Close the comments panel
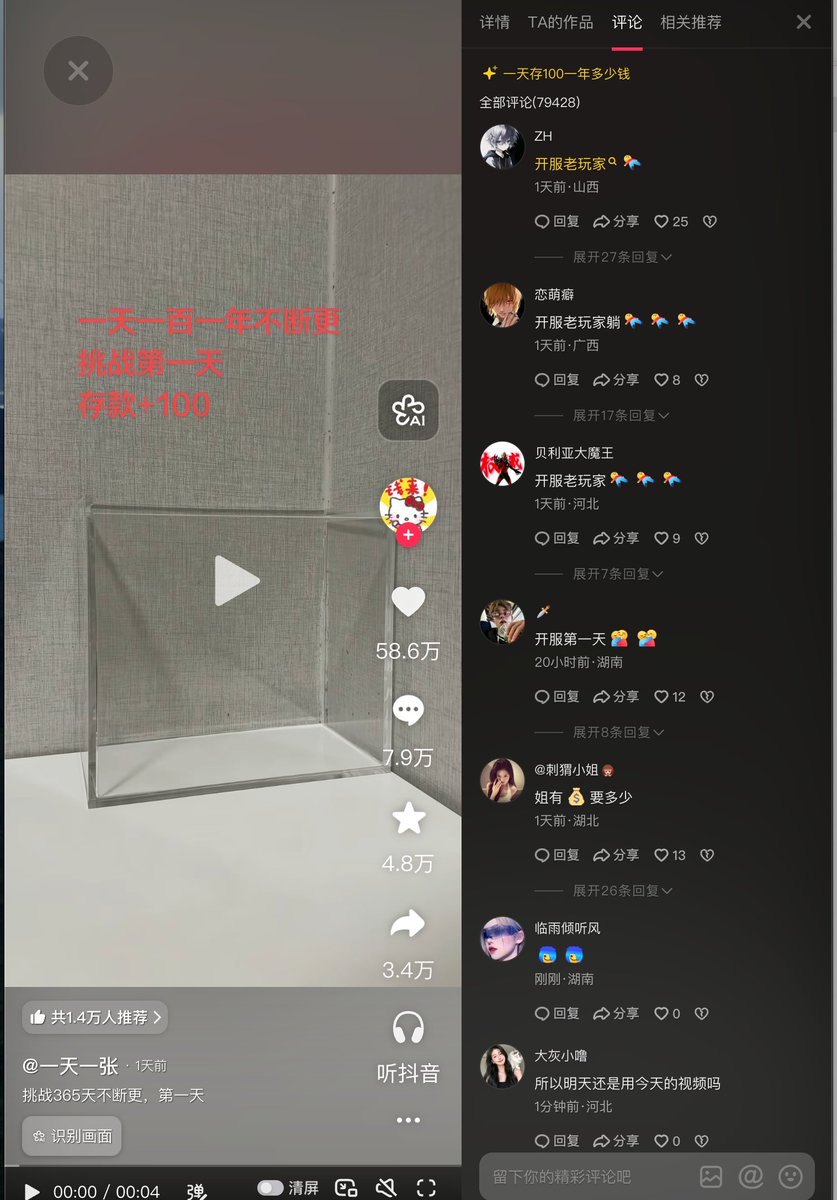This screenshot has width=837, height=1200. coord(803,22)
